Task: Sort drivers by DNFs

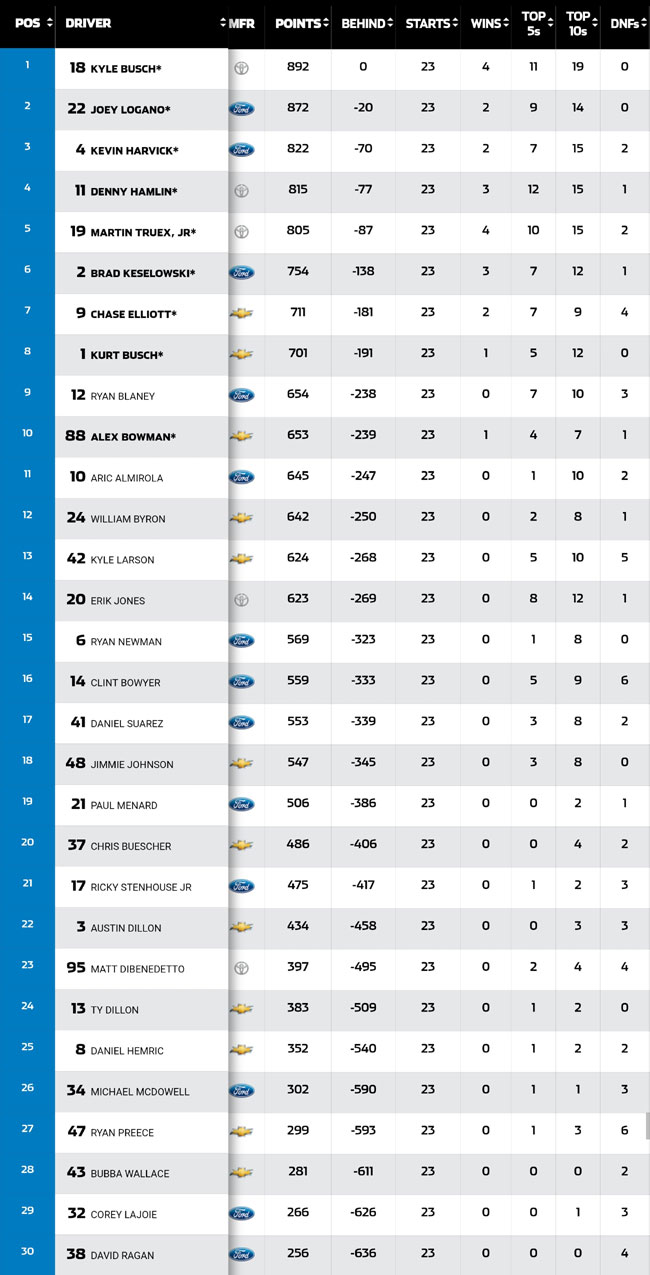Action: [x=625, y=23]
